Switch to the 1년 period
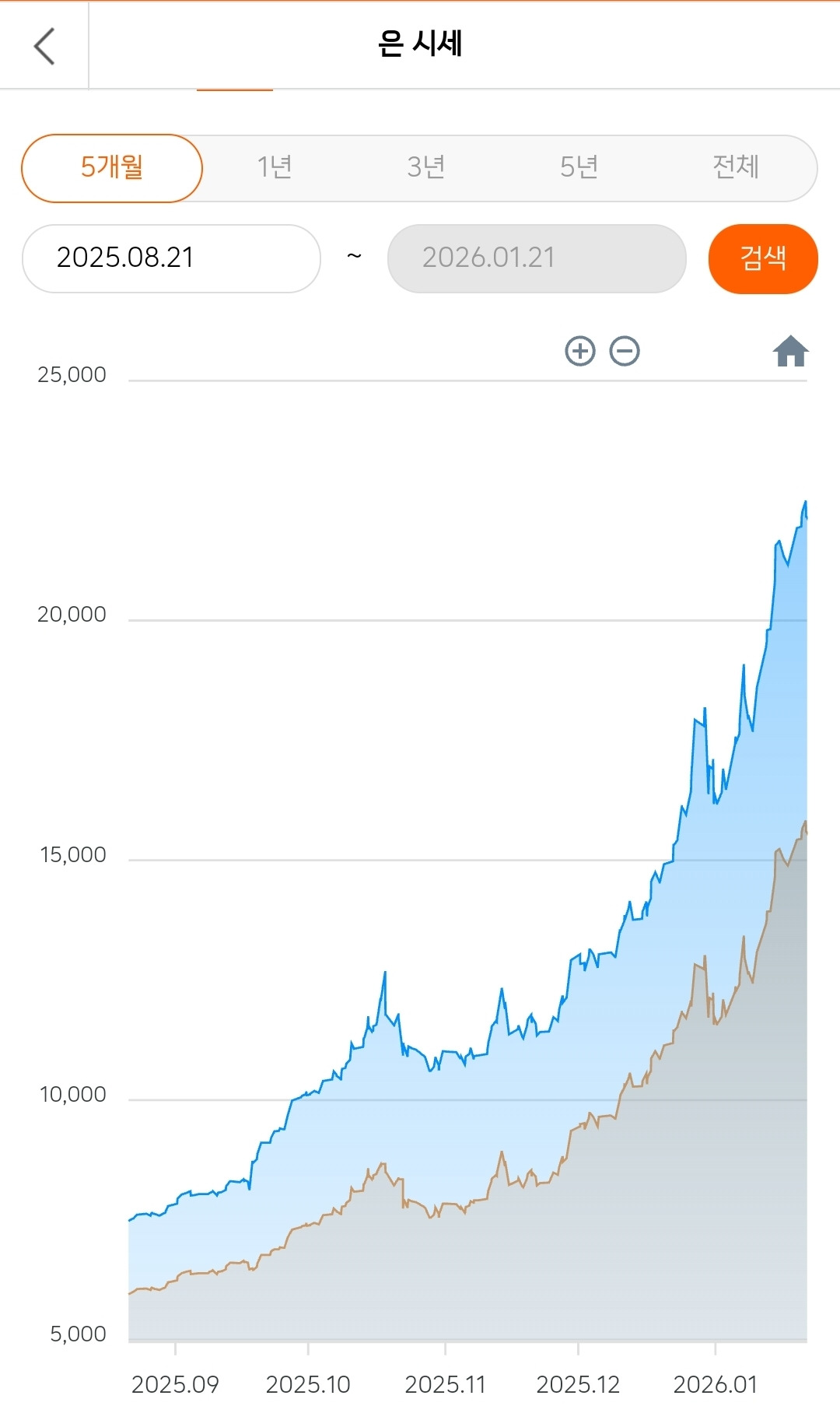Screen dimensions: 840x1420 coord(275,167)
